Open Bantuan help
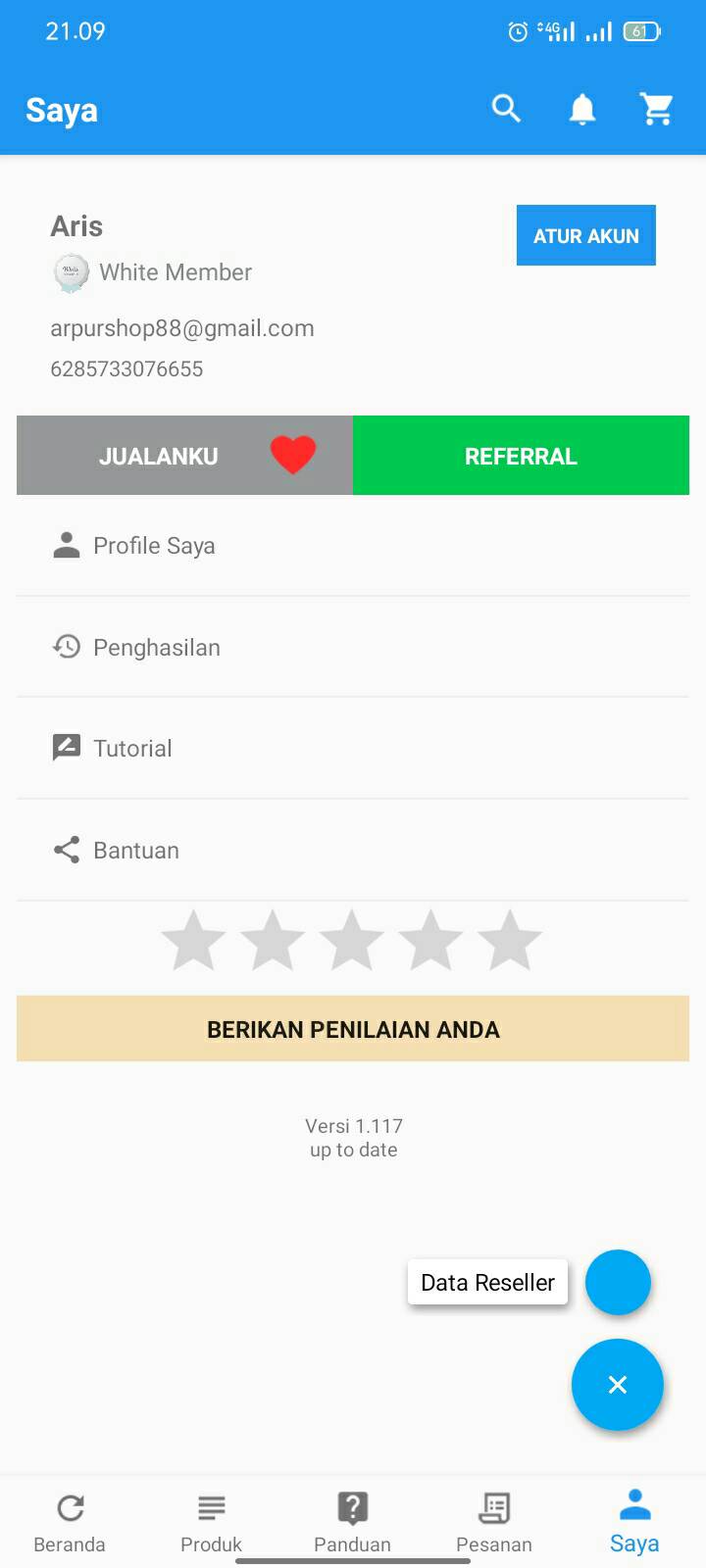Screen dimensions: 706x1568 coord(353,850)
